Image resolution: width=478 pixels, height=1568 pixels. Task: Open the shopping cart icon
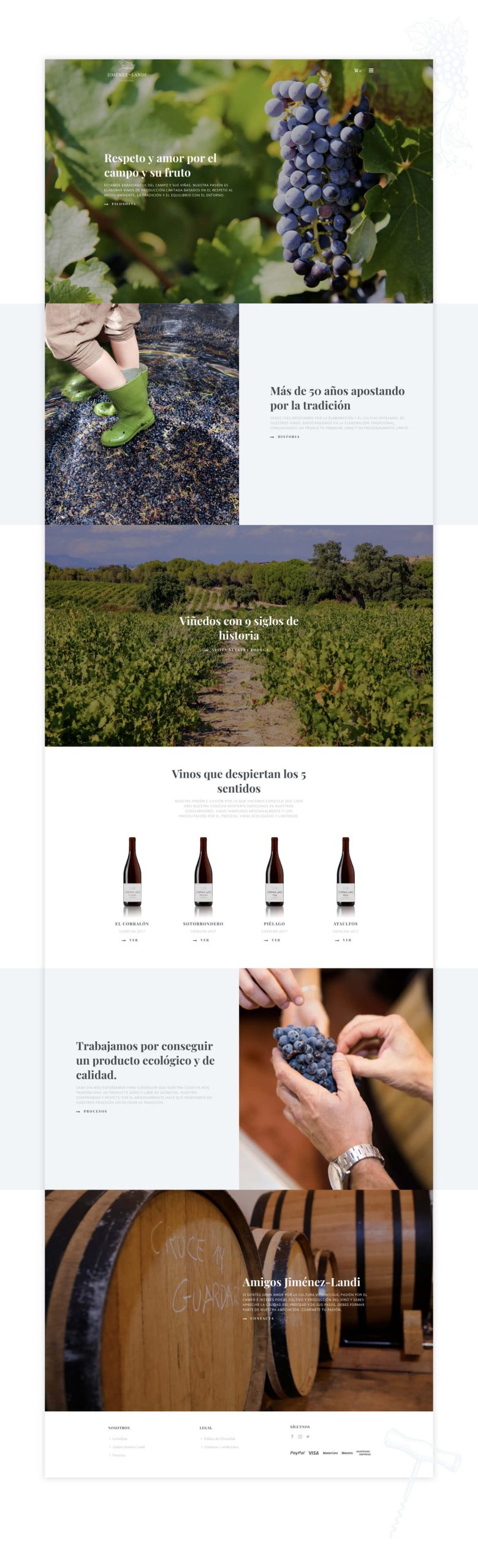(357, 70)
